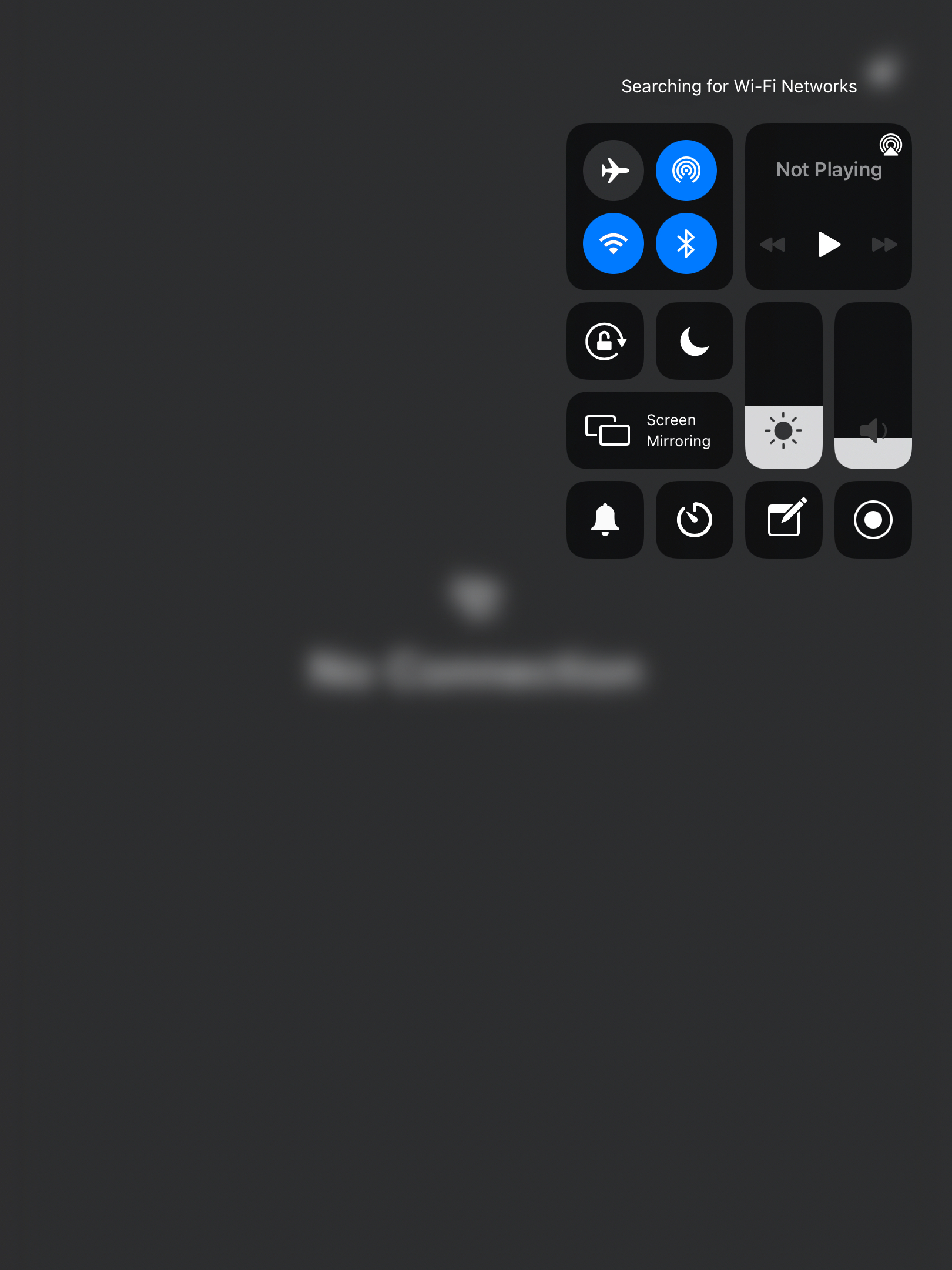This screenshot has width=952, height=1270.
Task: Skip to the next track
Action: pyautogui.click(x=884, y=244)
